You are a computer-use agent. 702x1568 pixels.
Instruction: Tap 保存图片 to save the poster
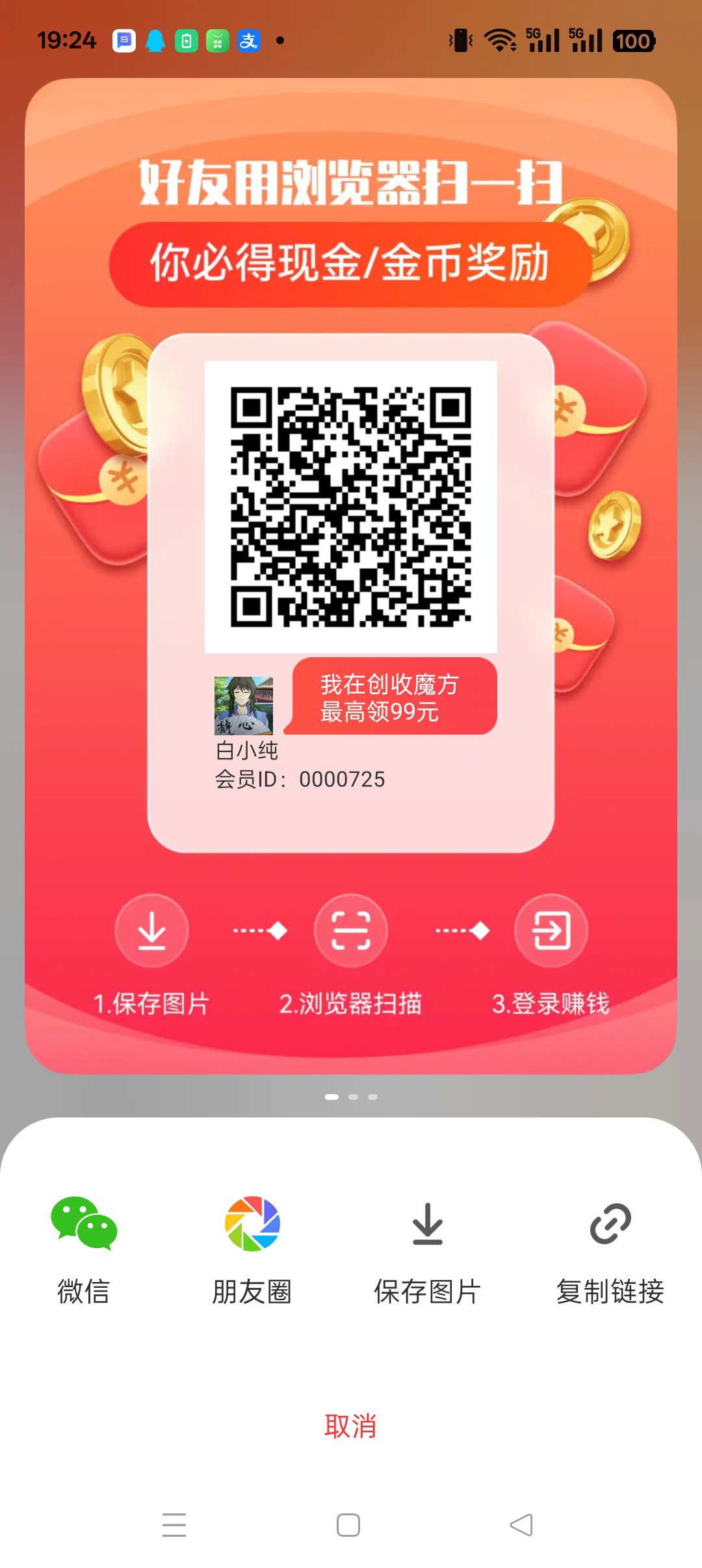(427, 1248)
